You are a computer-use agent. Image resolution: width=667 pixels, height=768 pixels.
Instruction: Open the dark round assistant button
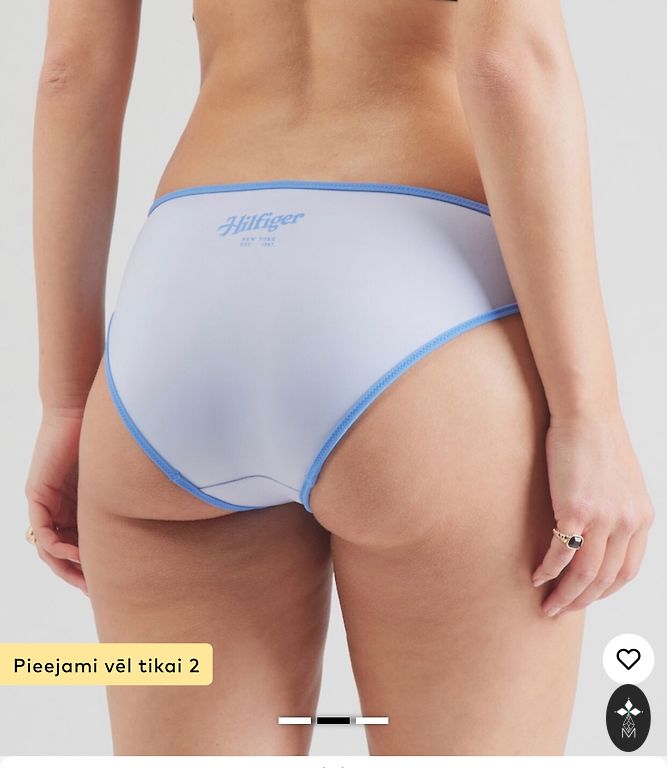[628, 718]
